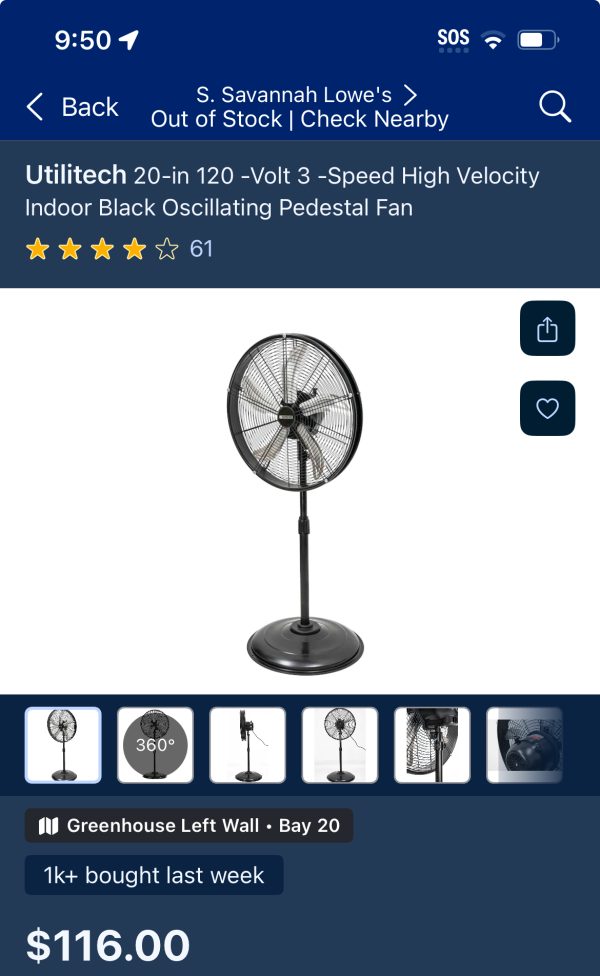Screen dimensions: 600x976
Task: Go back to the previous page
Action: coord(72,107)
